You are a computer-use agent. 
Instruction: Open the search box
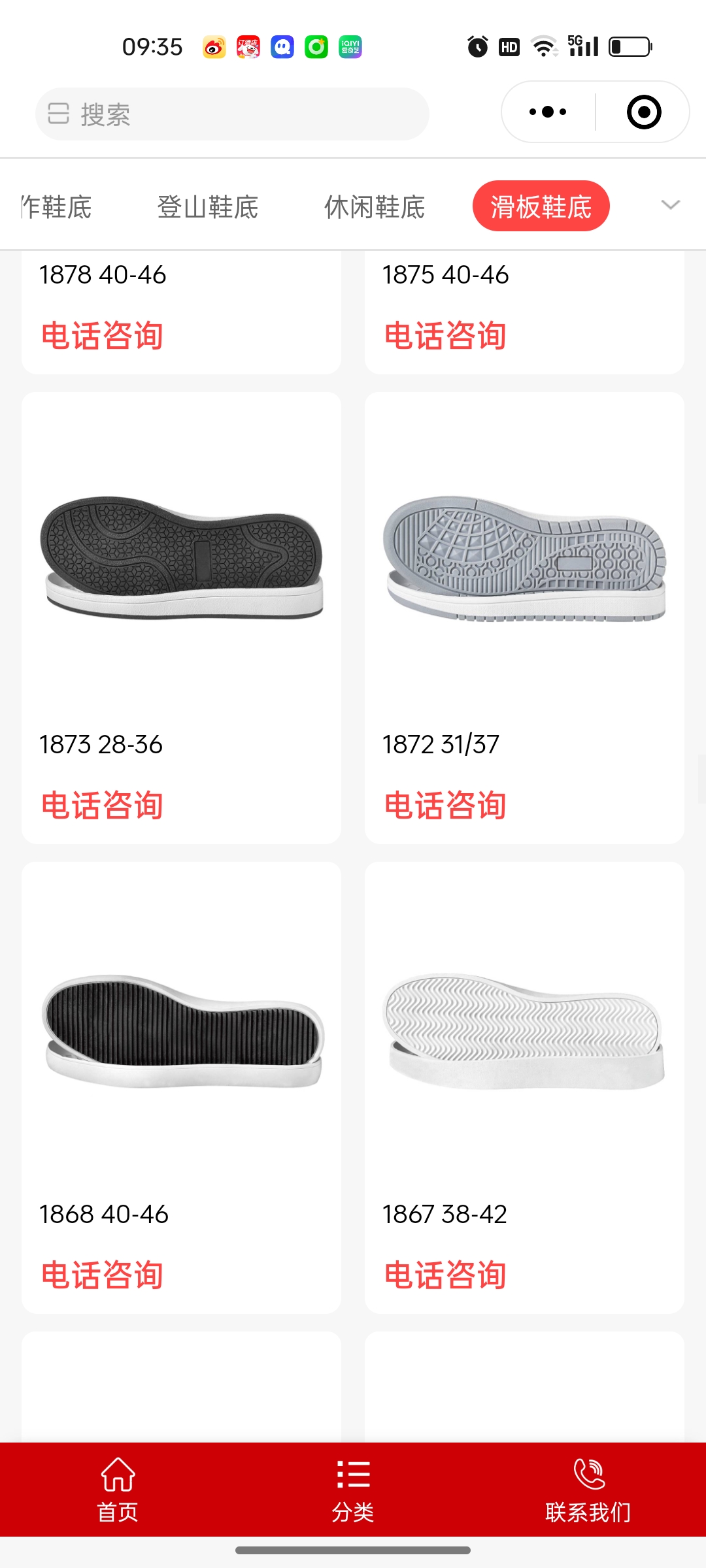point(232,114)
